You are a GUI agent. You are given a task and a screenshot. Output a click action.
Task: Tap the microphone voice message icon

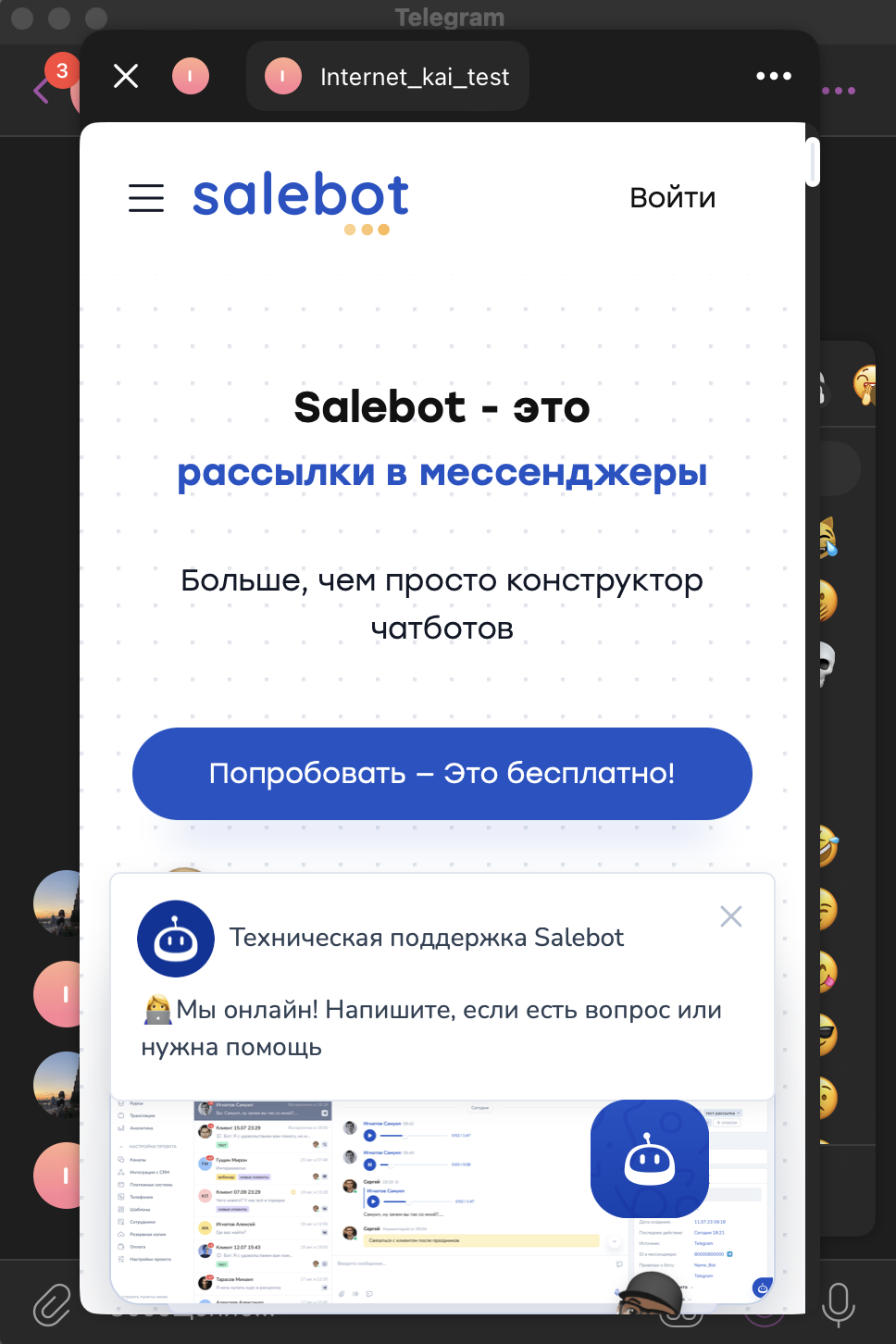tap(839, 1303)
